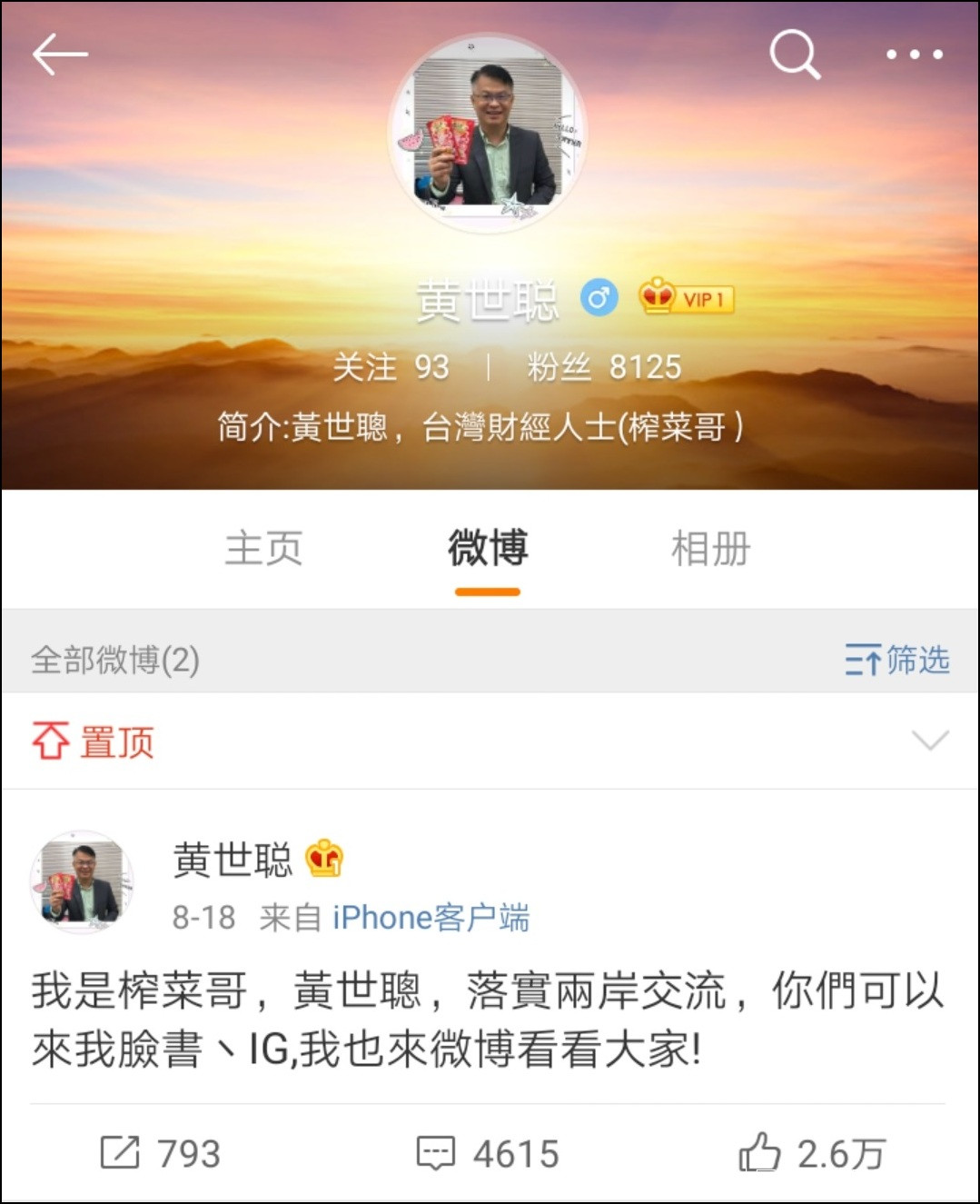The width and height of the screenshot is (980, 1204).
Task: Open the 筛选 filter option
Action: click(896, 660)
